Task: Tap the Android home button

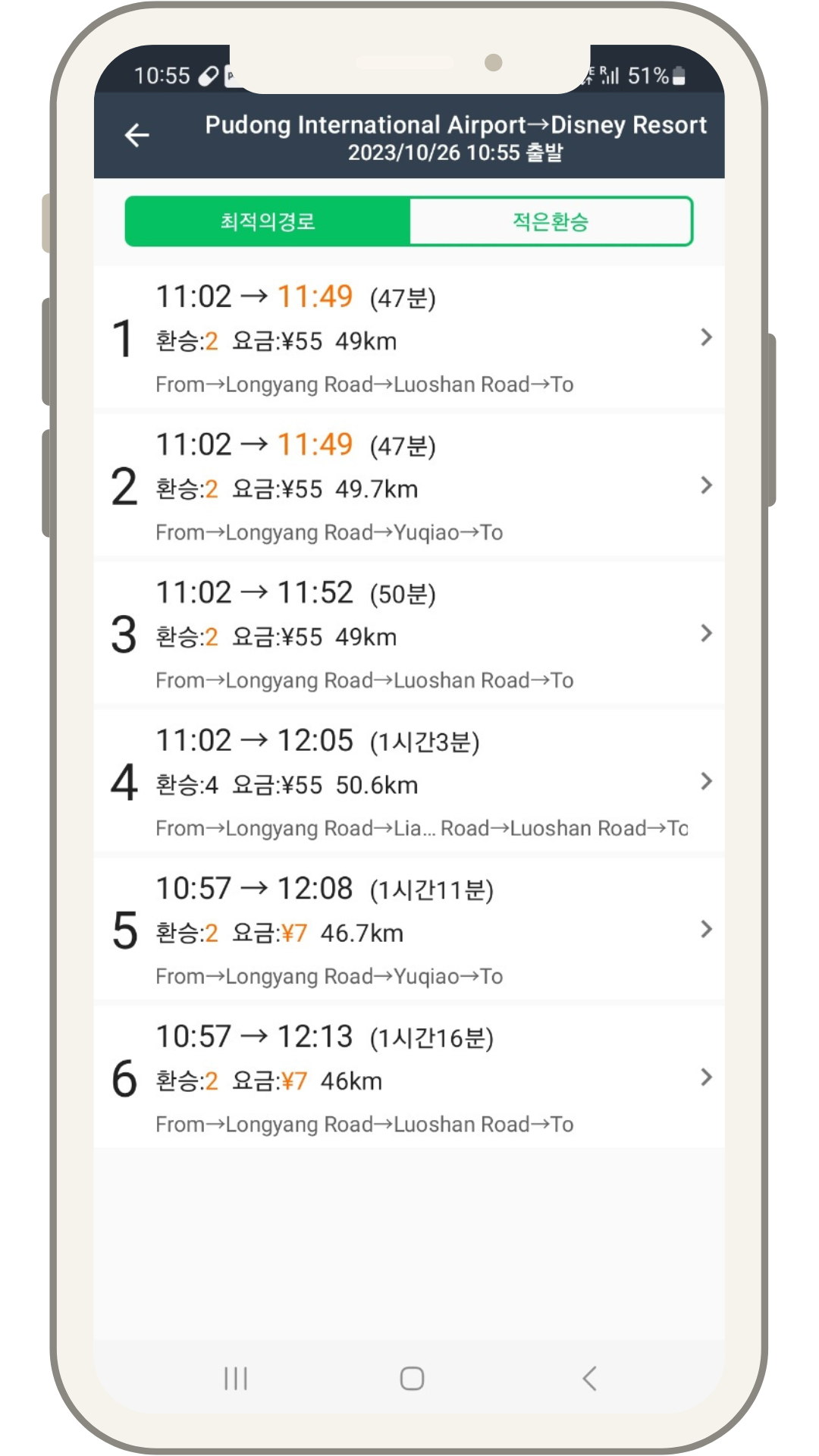Action: click(x=409, y=1379)
